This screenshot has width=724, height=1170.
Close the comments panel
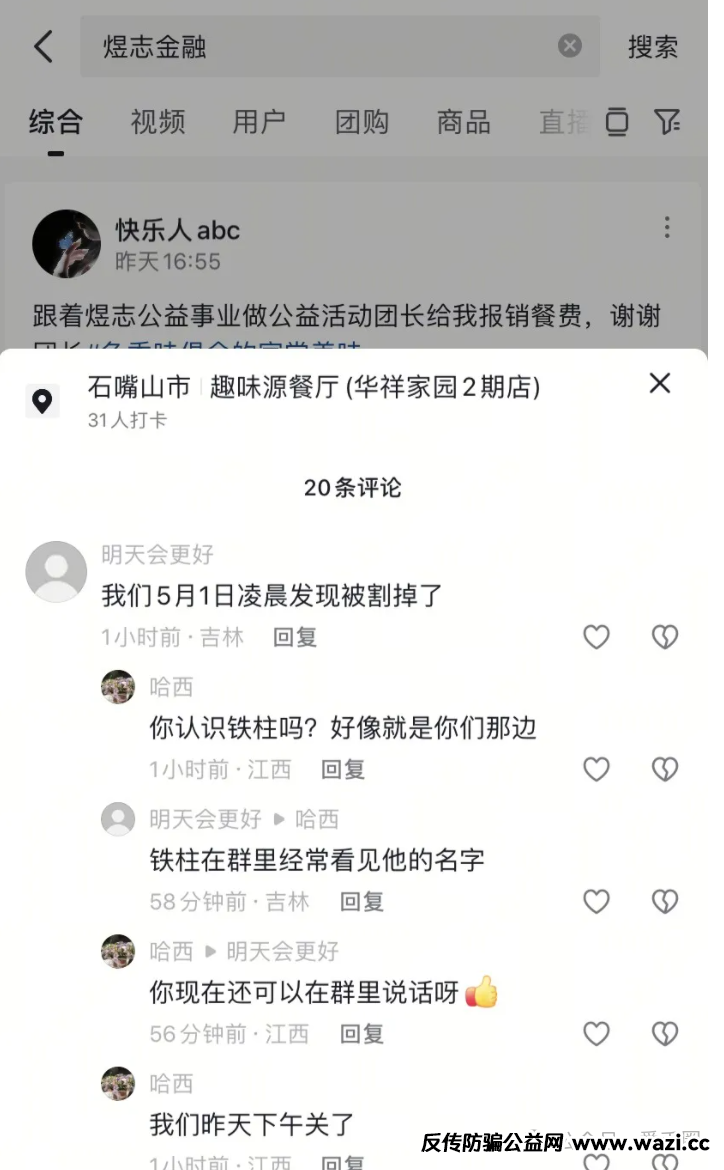(x=660, y=383)
